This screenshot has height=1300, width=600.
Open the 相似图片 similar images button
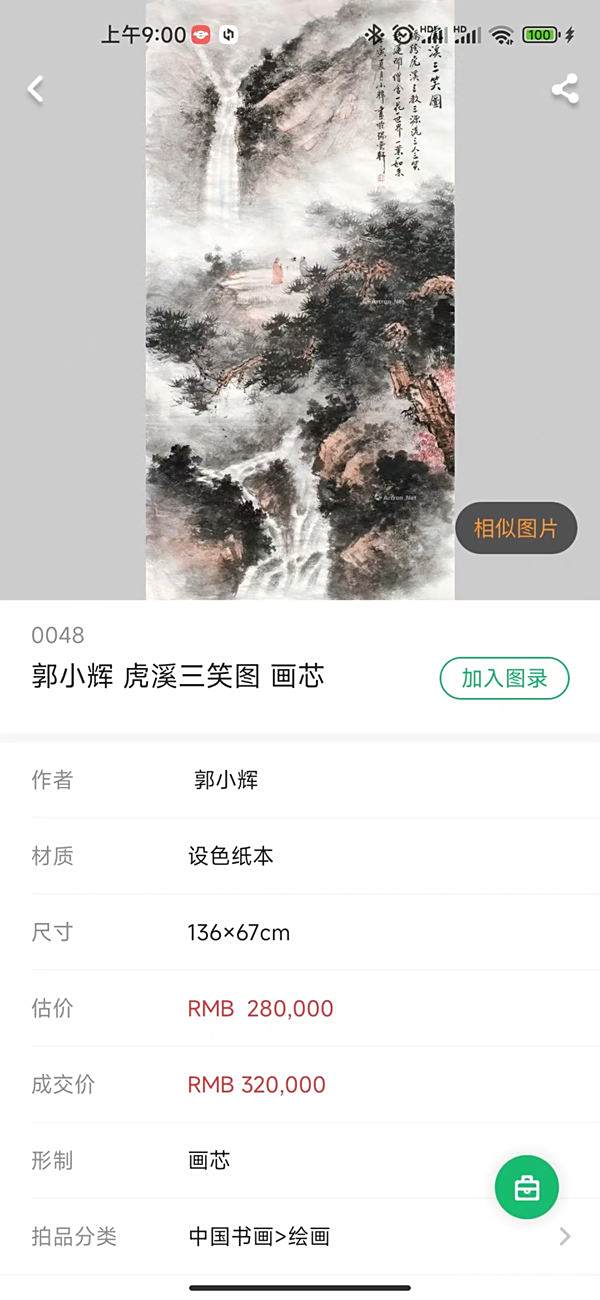[516, 528]
